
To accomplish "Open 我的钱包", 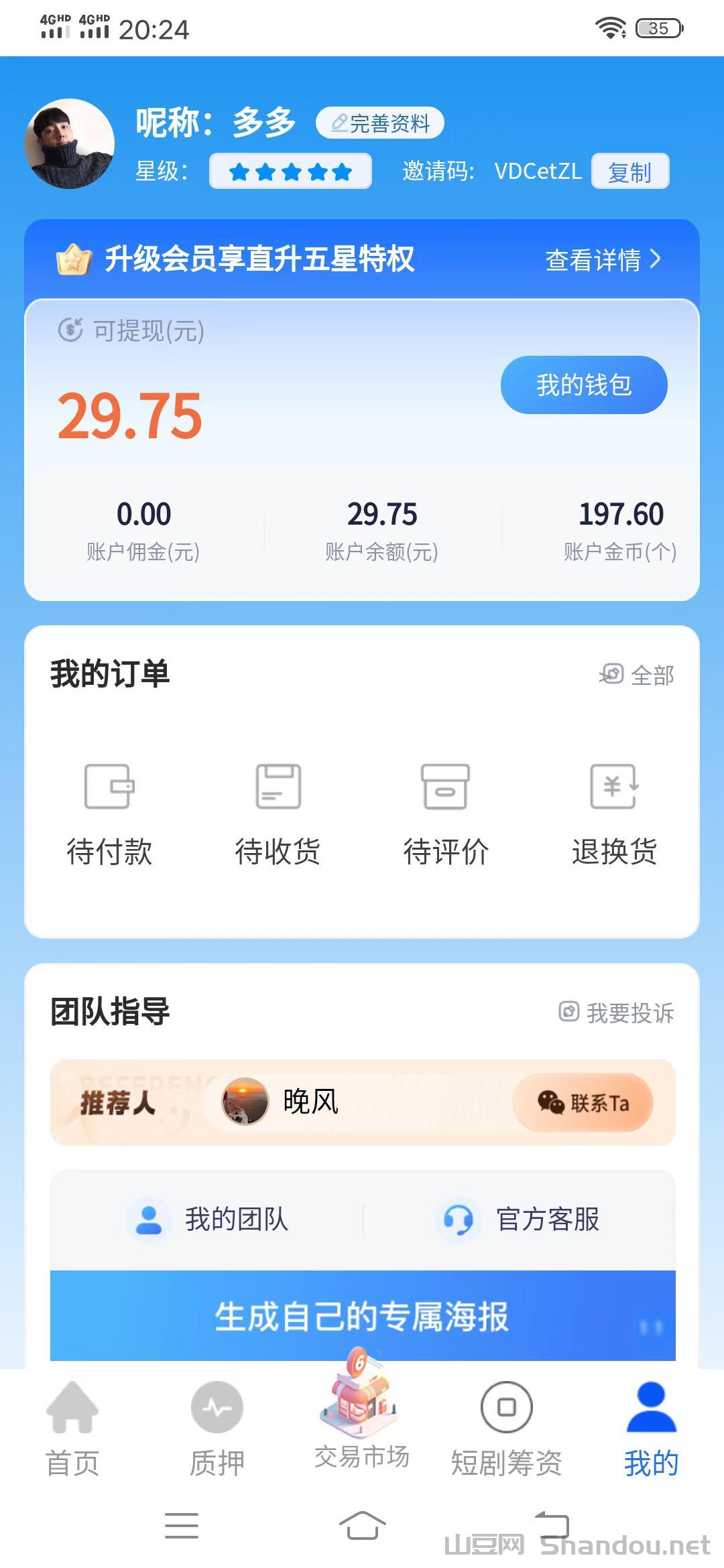I will click(x=583, y=385).
